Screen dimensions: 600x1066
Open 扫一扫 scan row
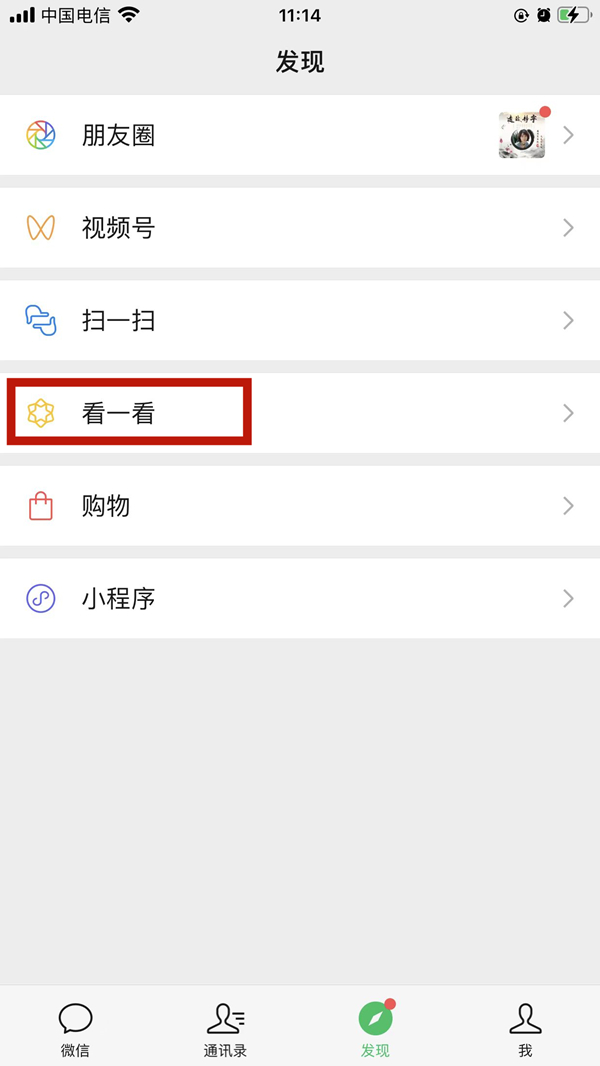coord(300,320)
